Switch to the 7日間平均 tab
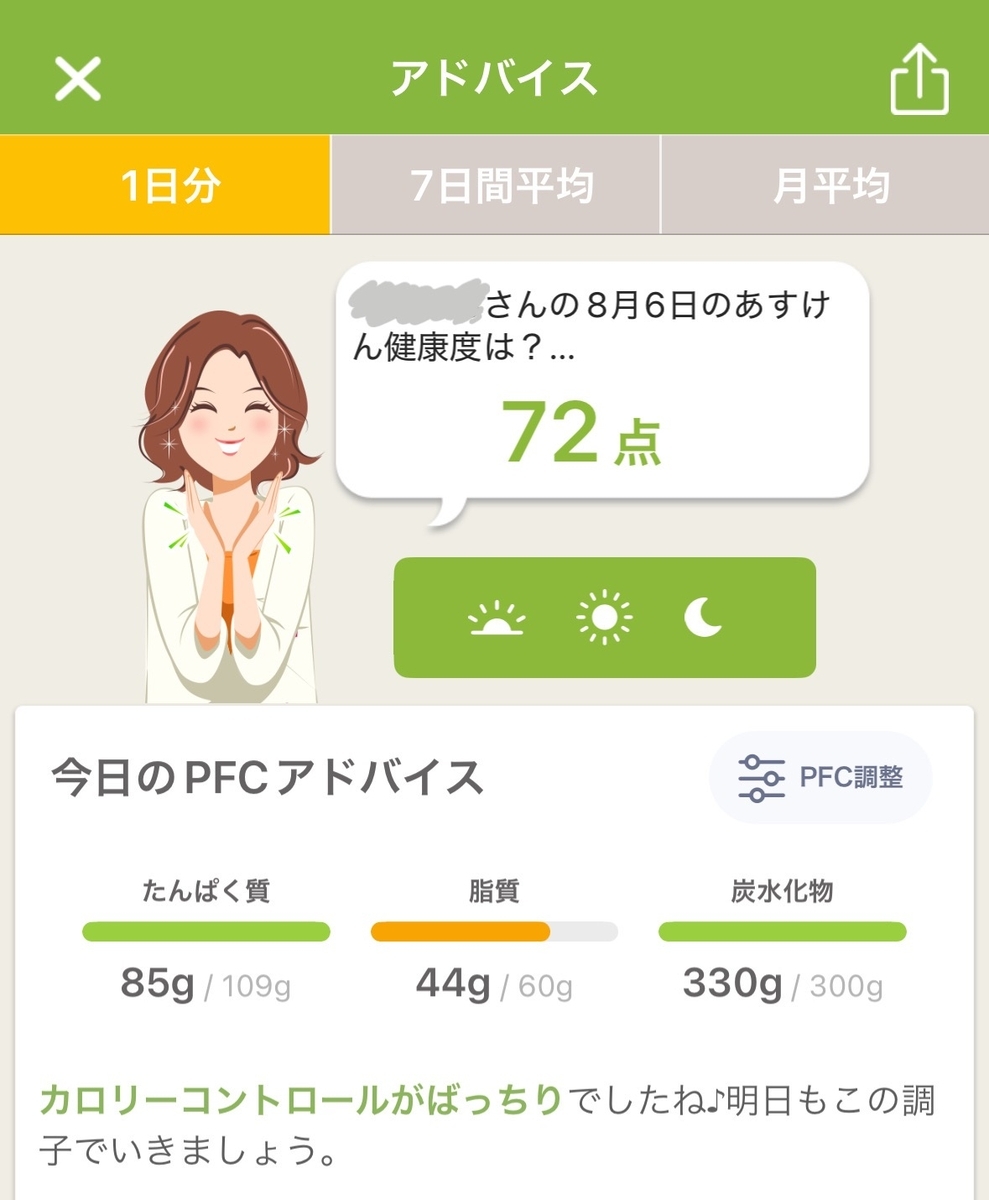This screenshot has height=1200, width=989. [x=495, y=186]
